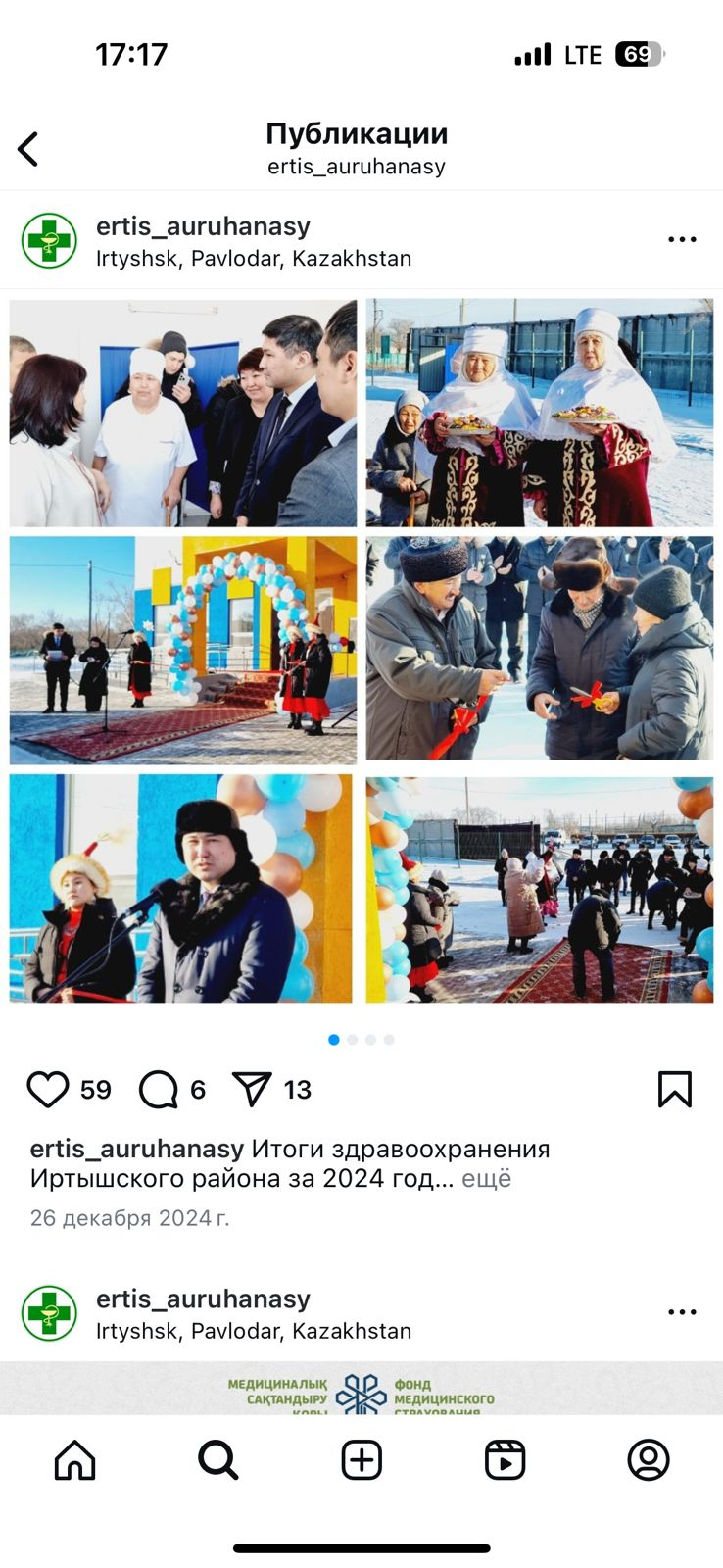Like the post about Итоги здравоохранения

pos(47,1090)
